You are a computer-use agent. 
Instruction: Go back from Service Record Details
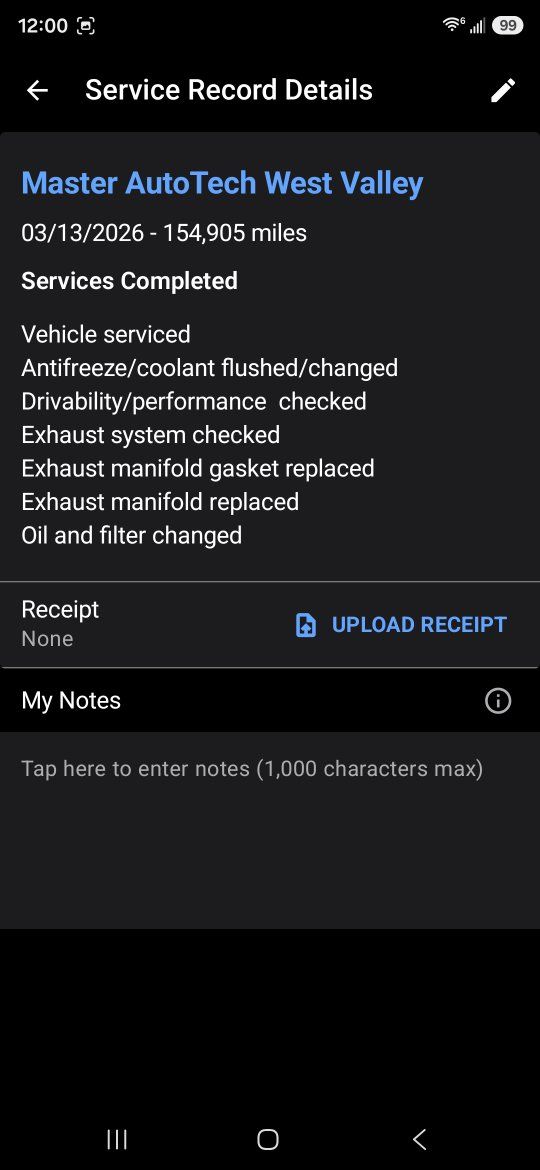pos(37,90)
